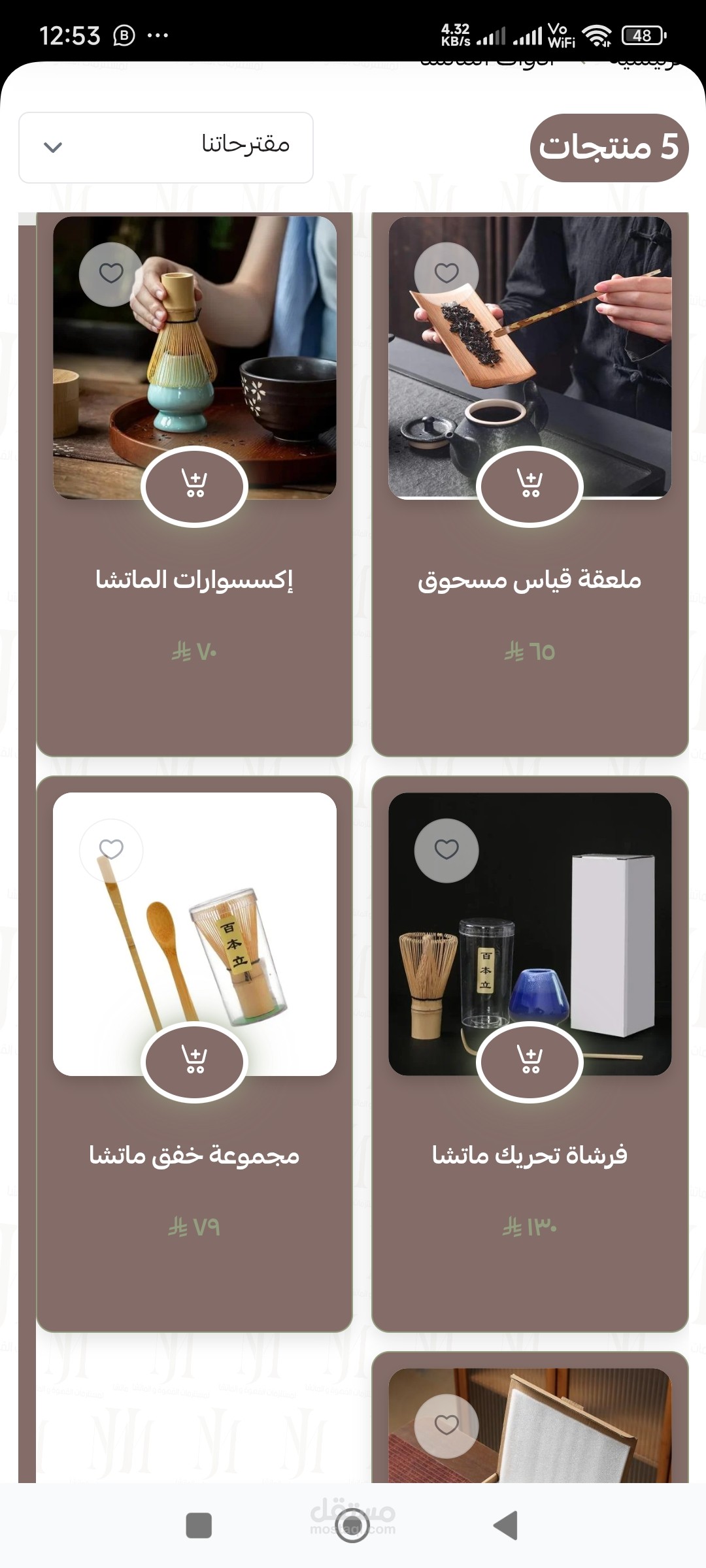This screenshot has height=1568, width=706.
Task: Open recent apps from the navigation bar
Action: [199, 1526]
